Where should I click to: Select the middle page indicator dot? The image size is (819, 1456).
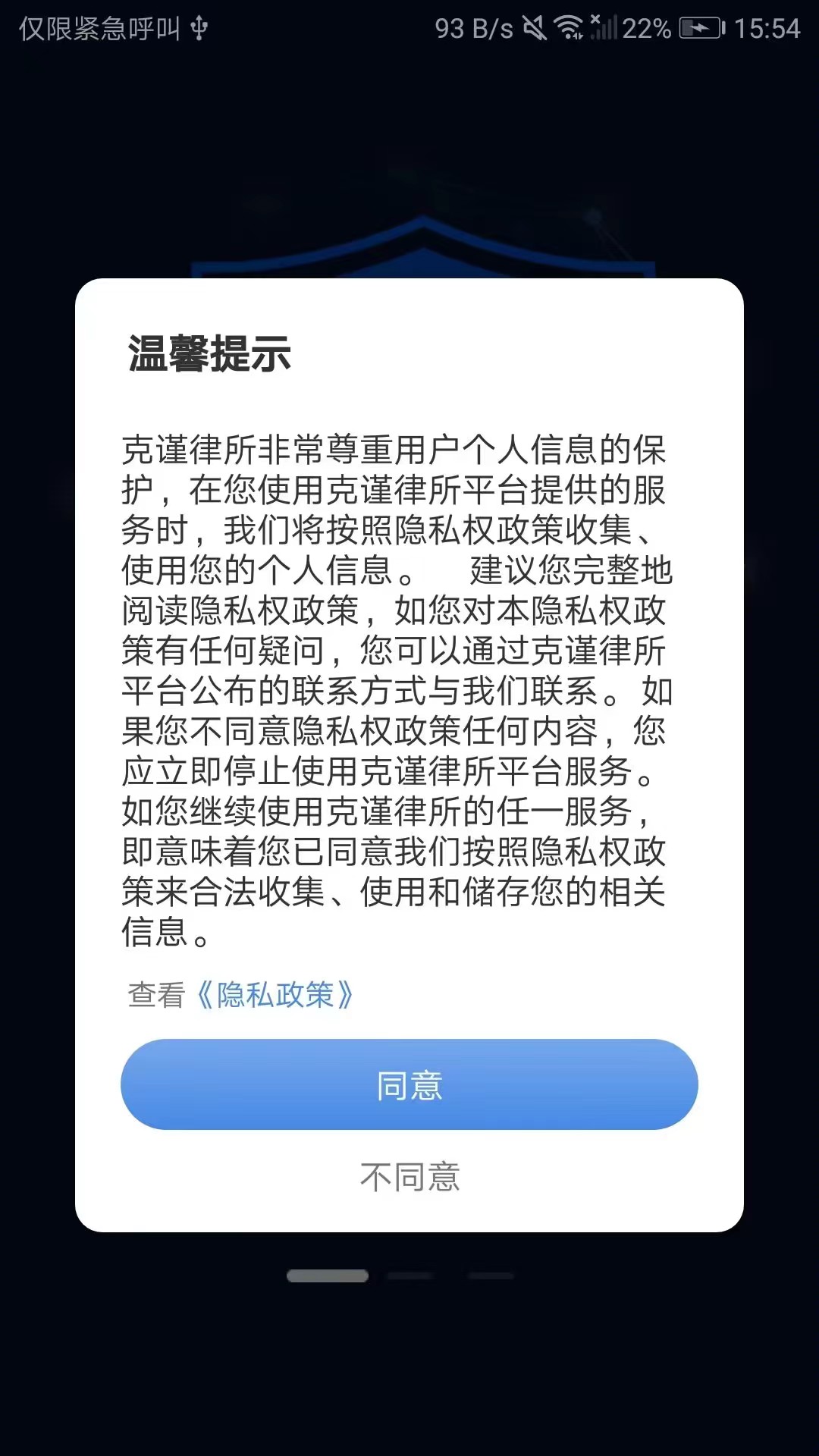click(413, 1276)
